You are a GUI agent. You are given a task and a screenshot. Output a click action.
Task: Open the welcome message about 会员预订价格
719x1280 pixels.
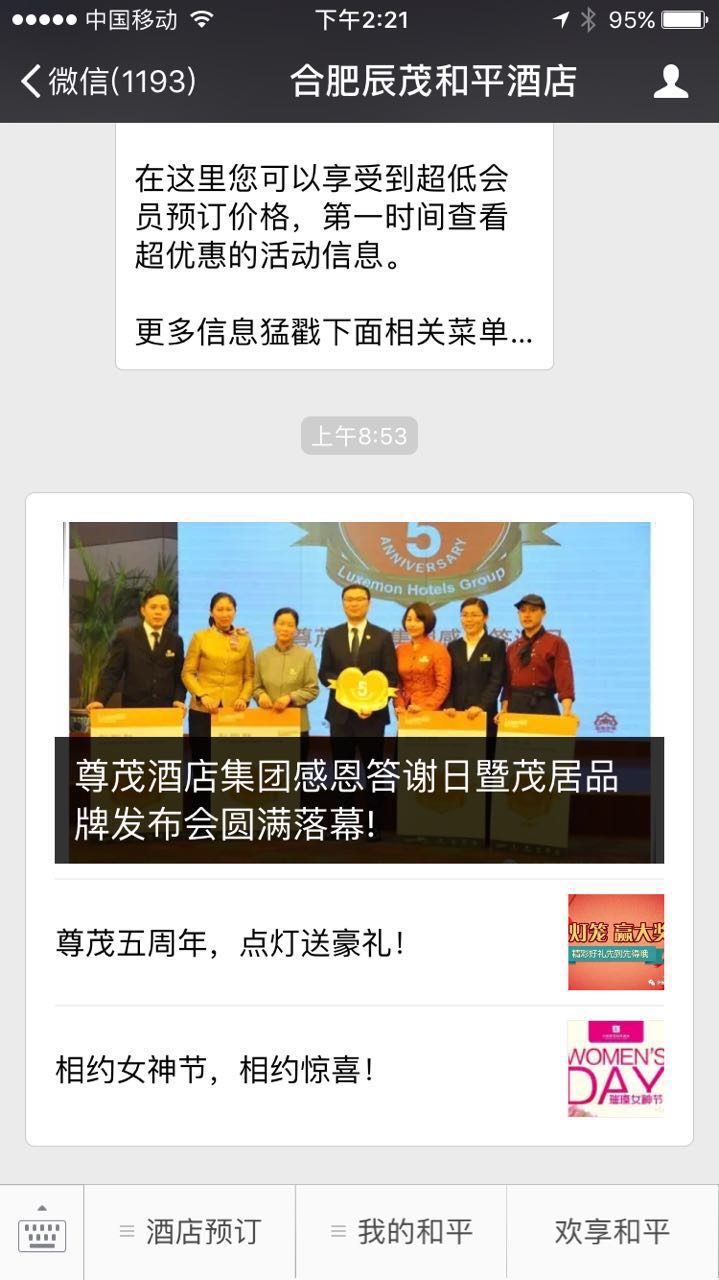click(334, 245)
